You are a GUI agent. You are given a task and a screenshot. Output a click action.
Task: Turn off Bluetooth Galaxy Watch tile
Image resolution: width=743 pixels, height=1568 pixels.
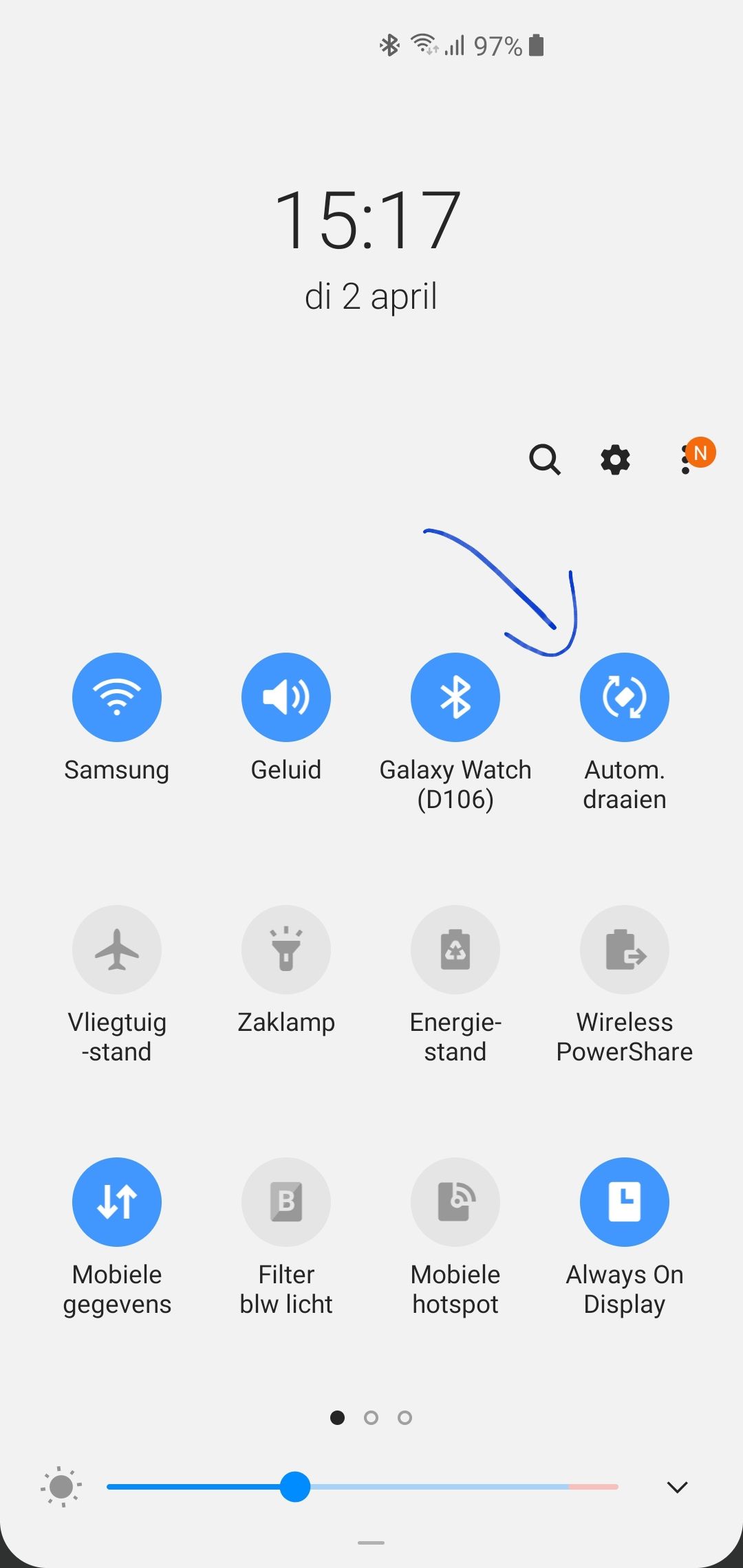coord(455,697)
